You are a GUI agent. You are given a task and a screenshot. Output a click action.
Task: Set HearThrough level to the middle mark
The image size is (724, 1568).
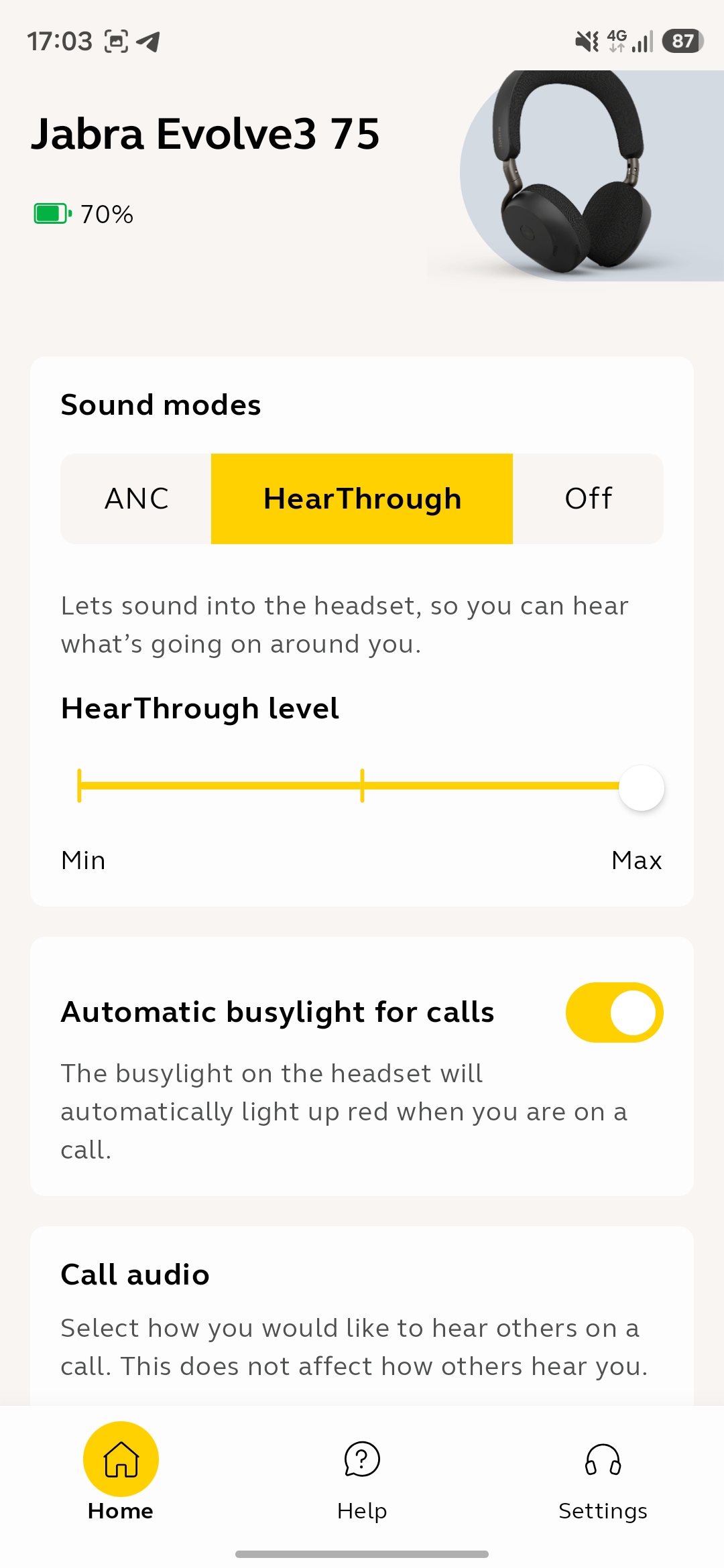tap(362, 785)
